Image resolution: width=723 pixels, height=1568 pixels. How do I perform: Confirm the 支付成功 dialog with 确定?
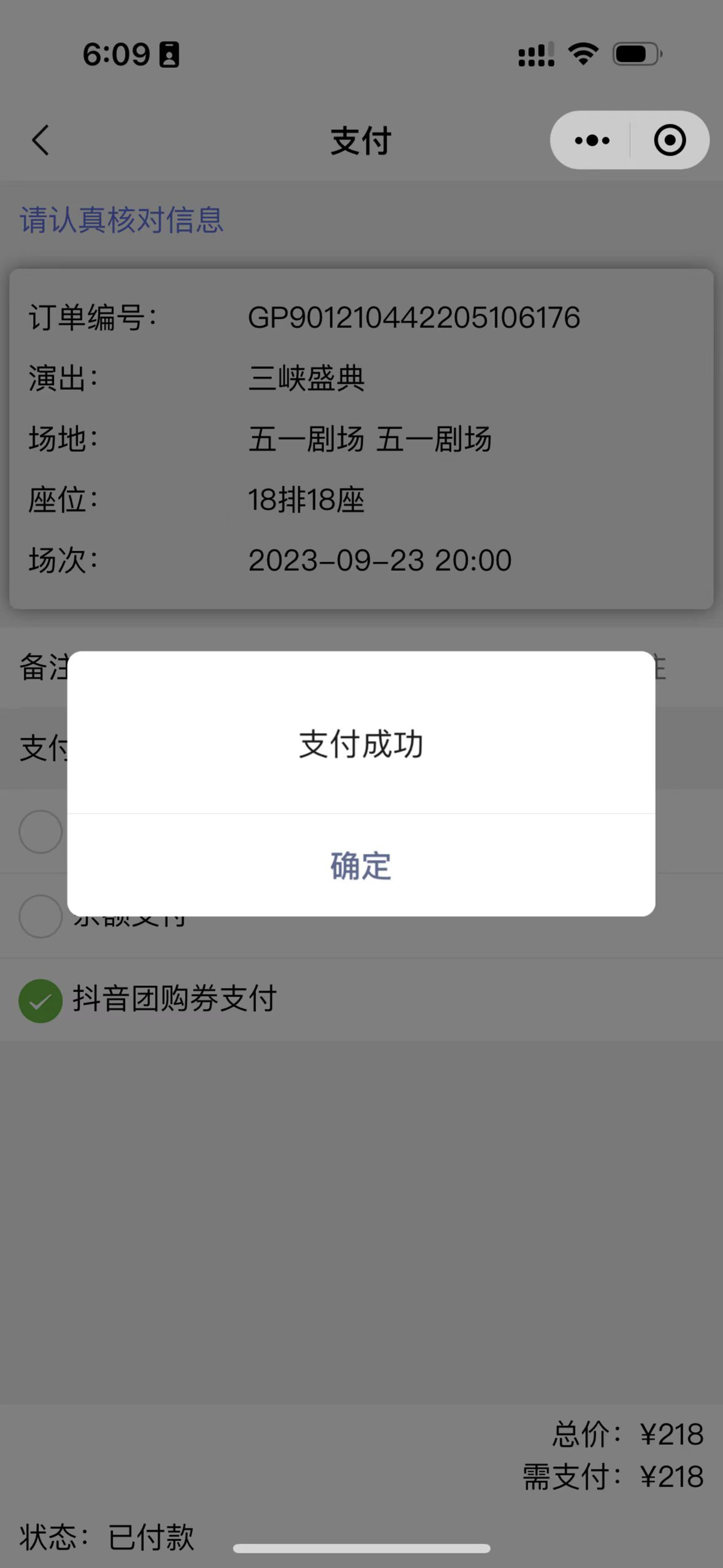tap(361, 866)
